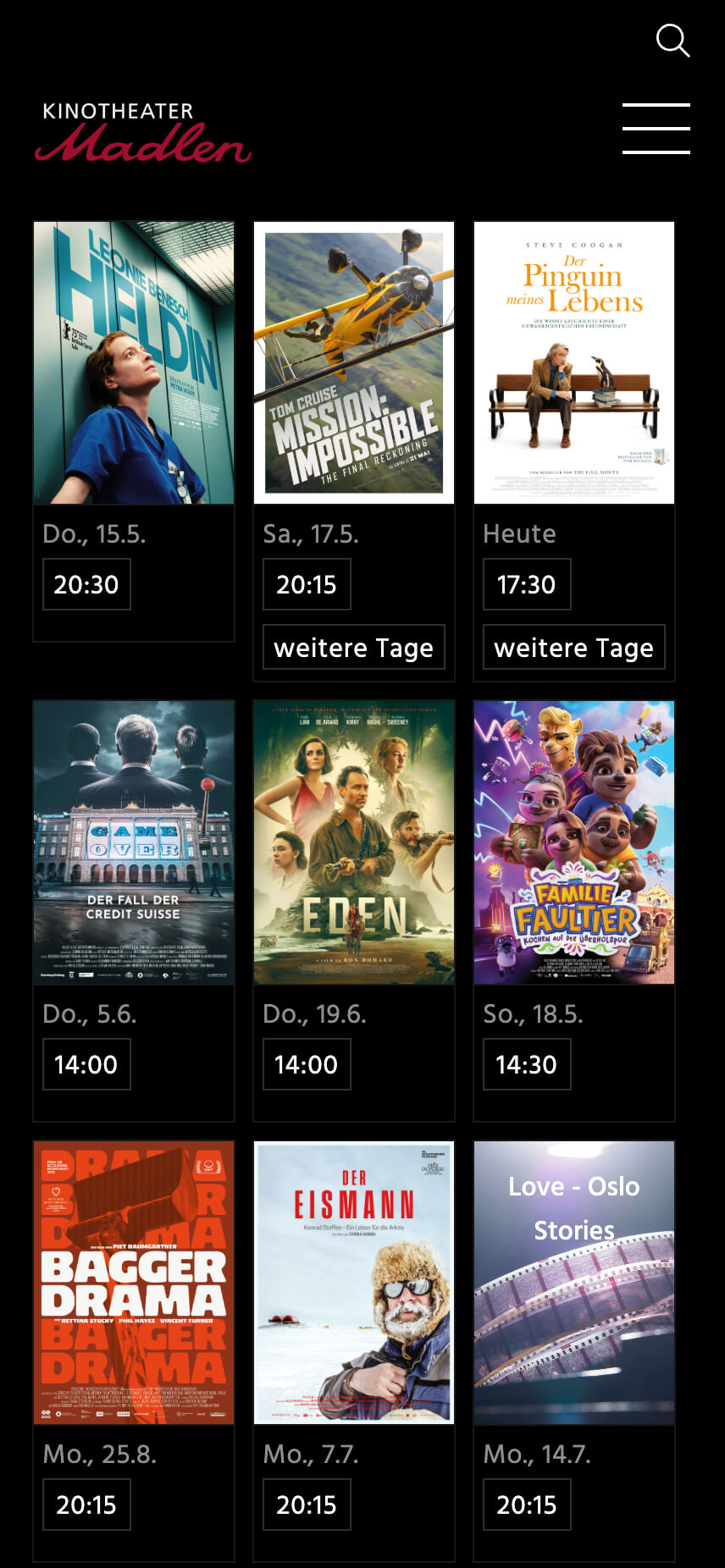Choose the 20:15 showing on Sa., 17.5.
Viewport: 725px width, 1568px height.
[307, 584]
